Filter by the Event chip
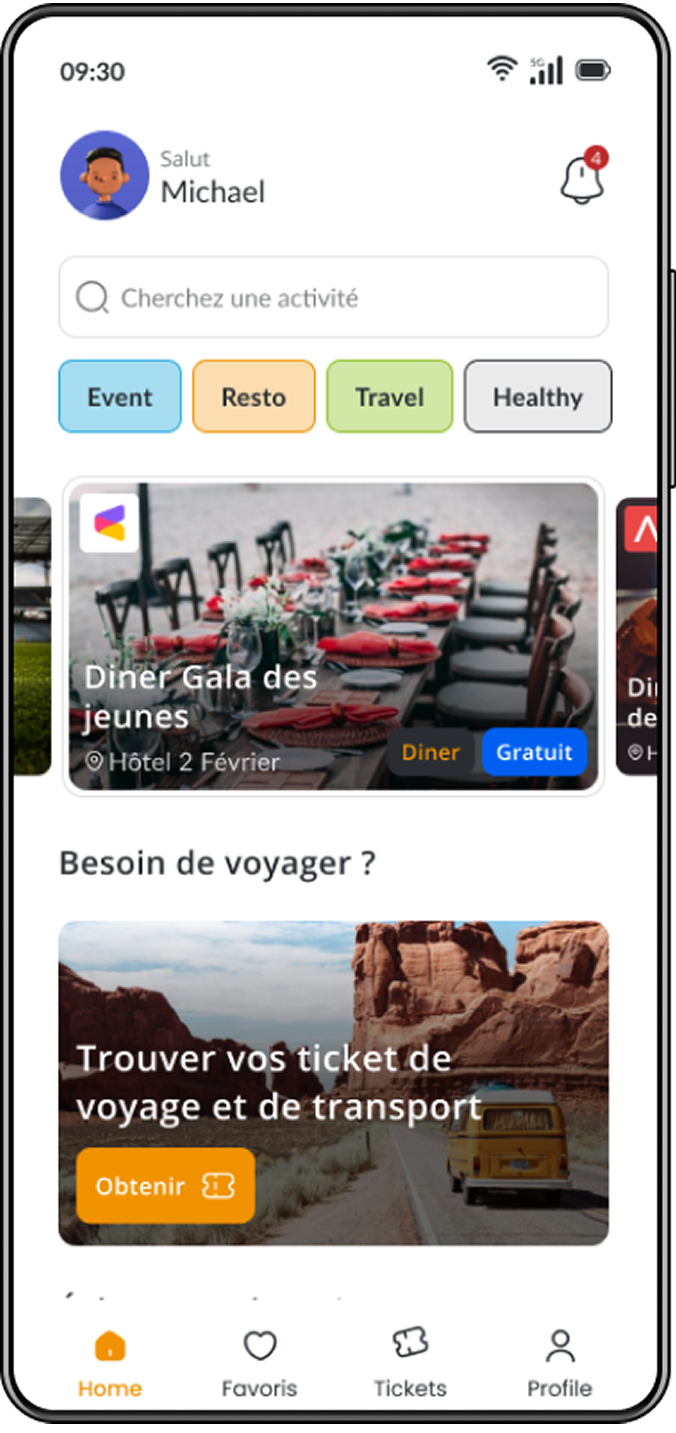The height and width of the screenshot is (1433, 676). (120, 397)
